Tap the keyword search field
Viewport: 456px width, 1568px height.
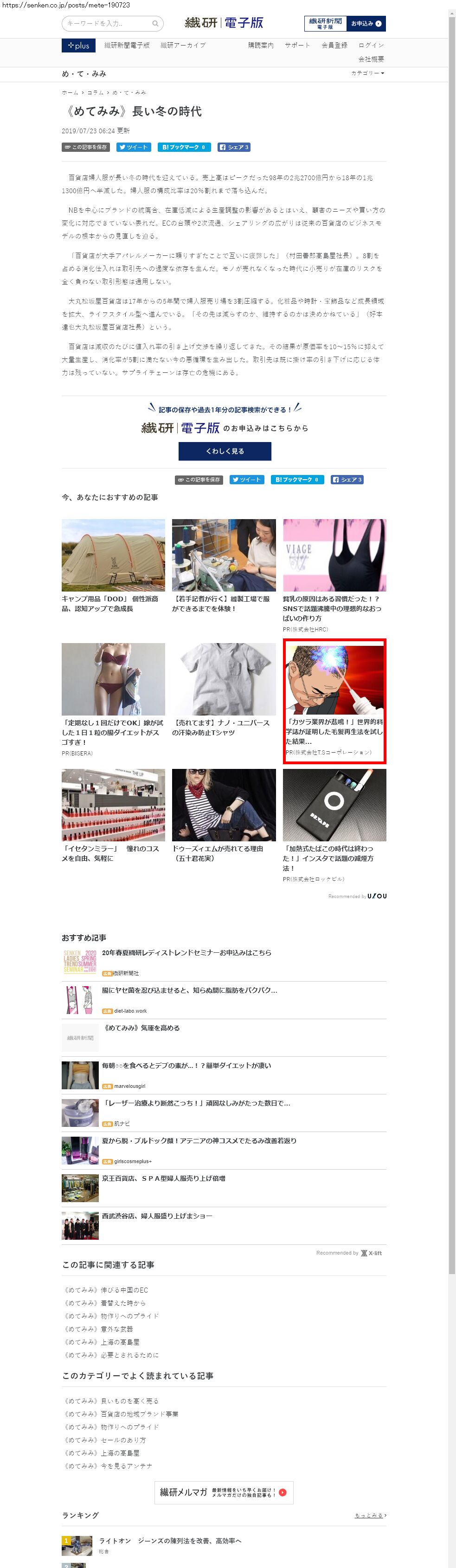pos(108,24)
